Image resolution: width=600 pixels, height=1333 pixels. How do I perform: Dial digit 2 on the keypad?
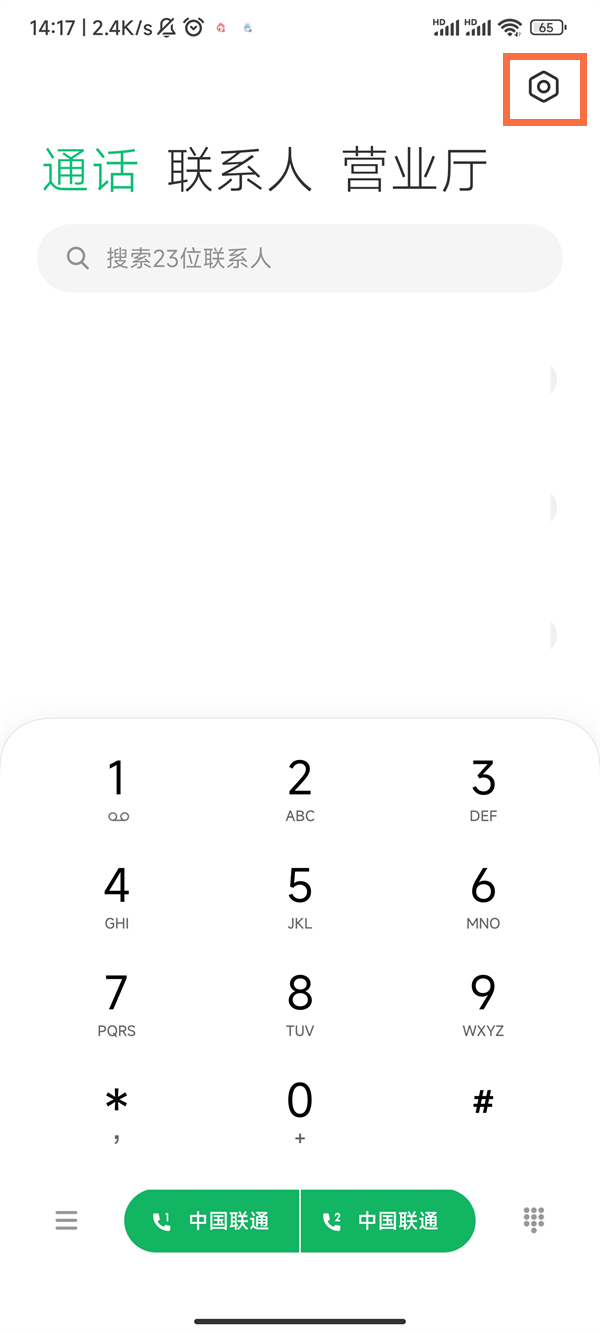point(300,788)
